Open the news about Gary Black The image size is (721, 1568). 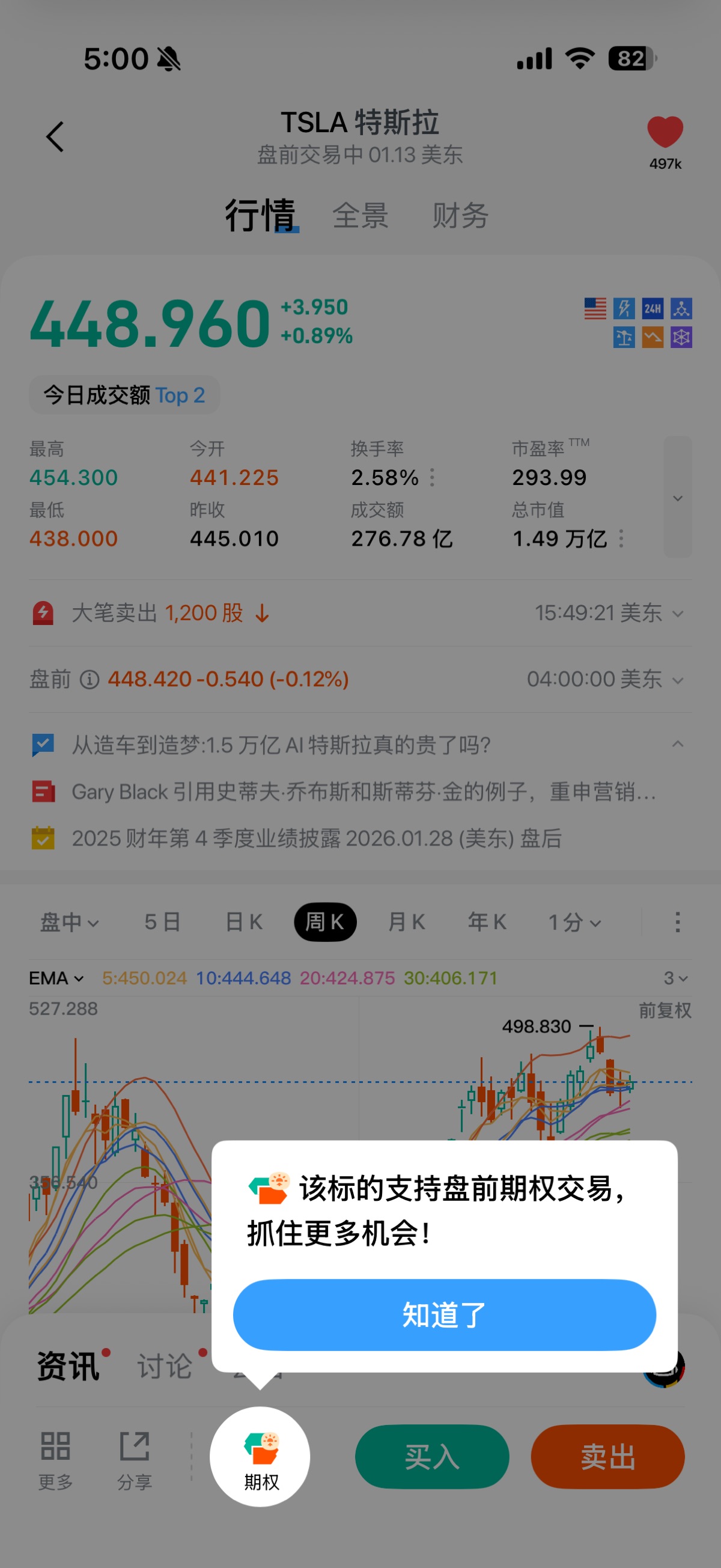(364, 792)
